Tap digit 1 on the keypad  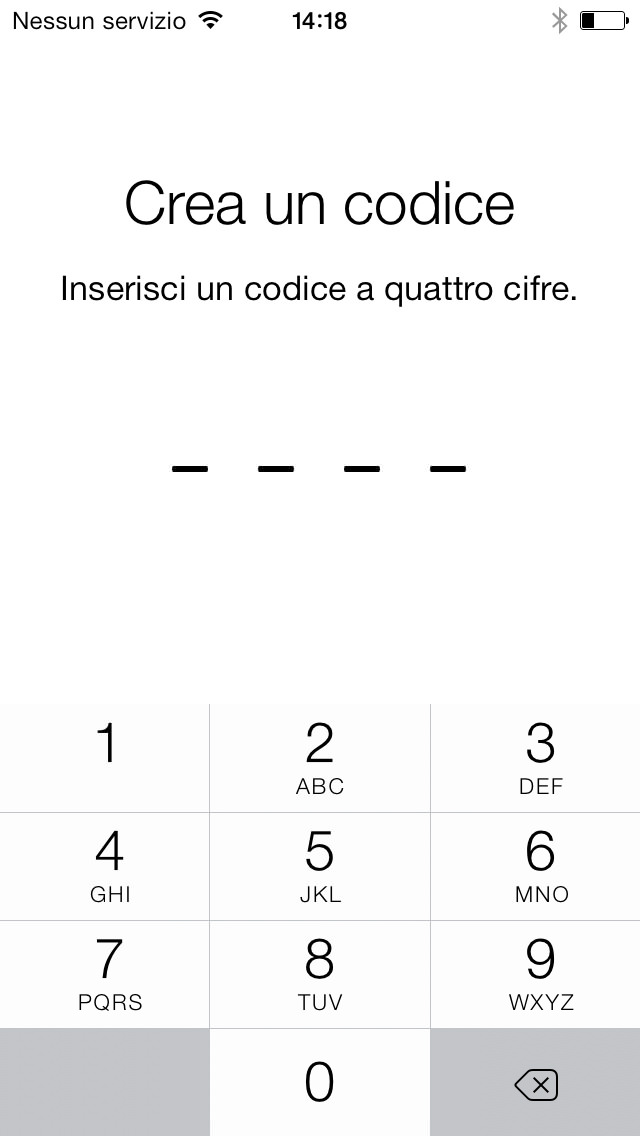click(105, 758)
